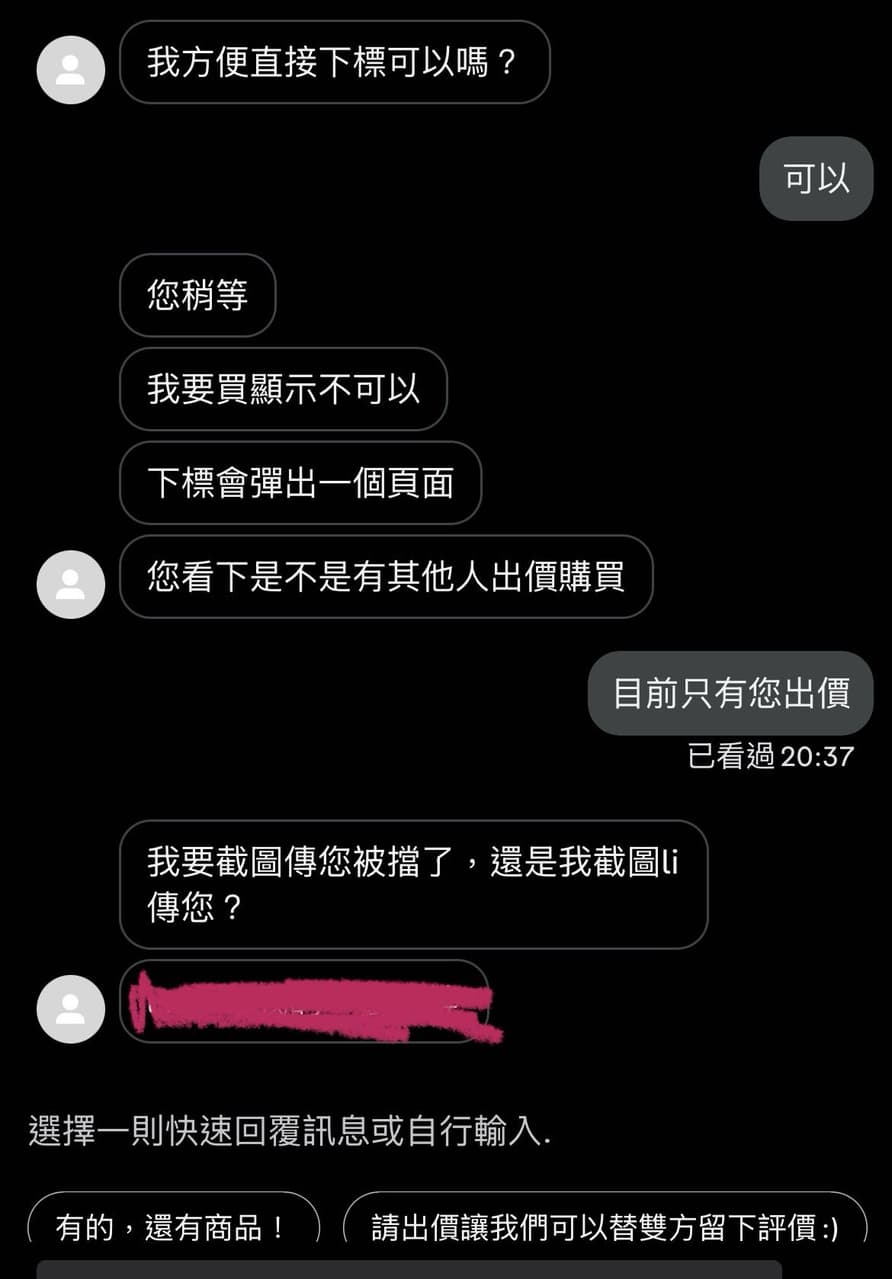The height and width of the screenshot is (1279, 892).
Task: Select quick reply 有的，還有商品！
Action: (173, 1226)
